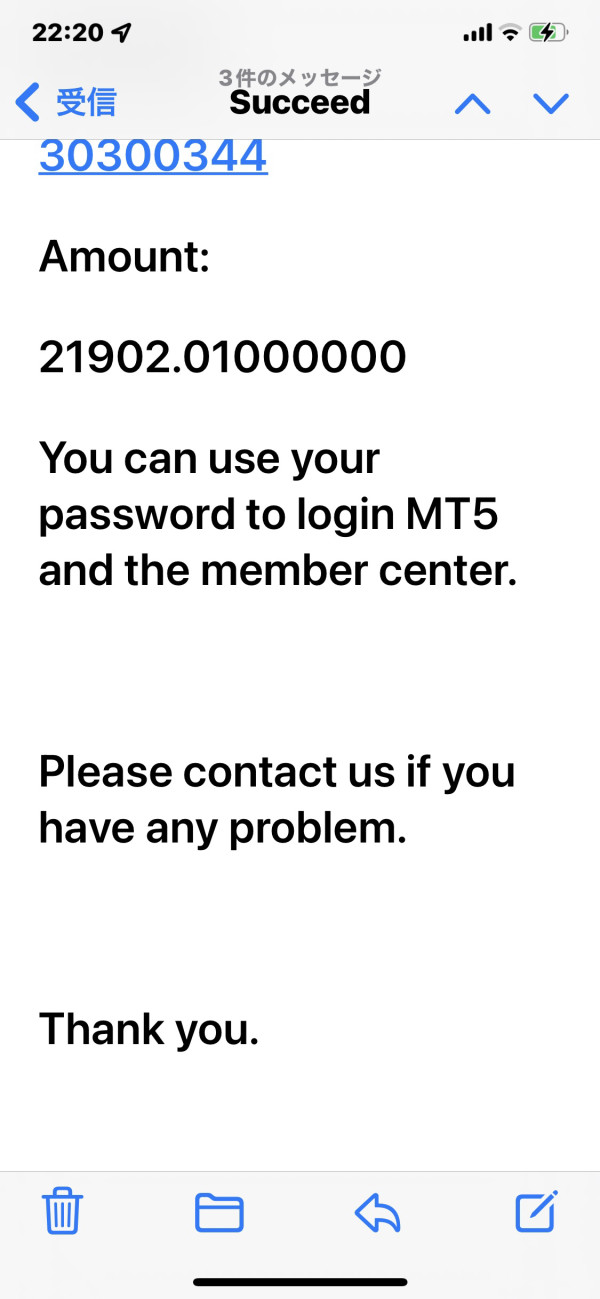Show the next message with down arrow
This screenshot has width=600, height=1299.
(x=550, y=102)
